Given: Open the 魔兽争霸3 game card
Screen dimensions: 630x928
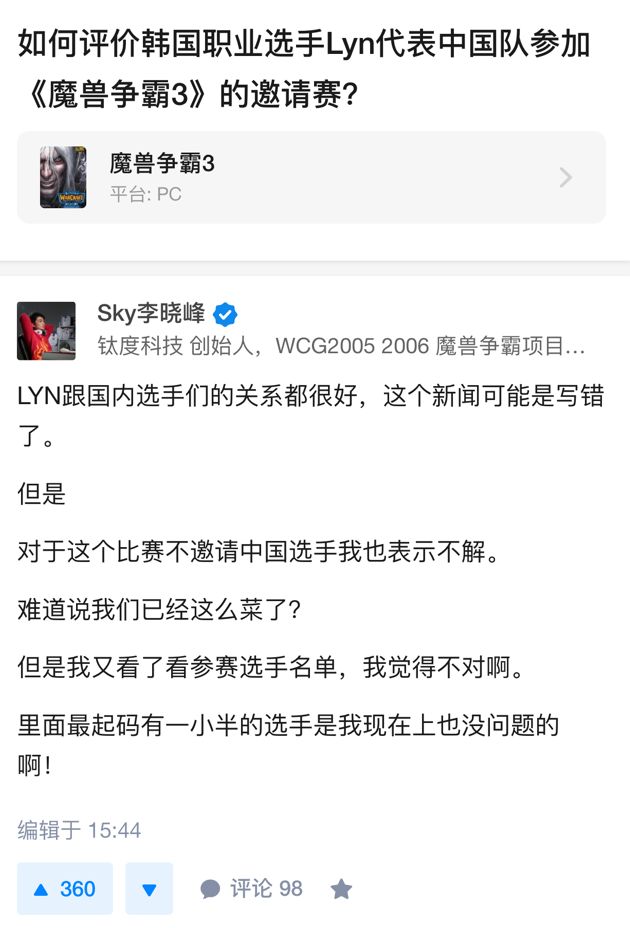Looking at the screenshot, I should [311, 177].
